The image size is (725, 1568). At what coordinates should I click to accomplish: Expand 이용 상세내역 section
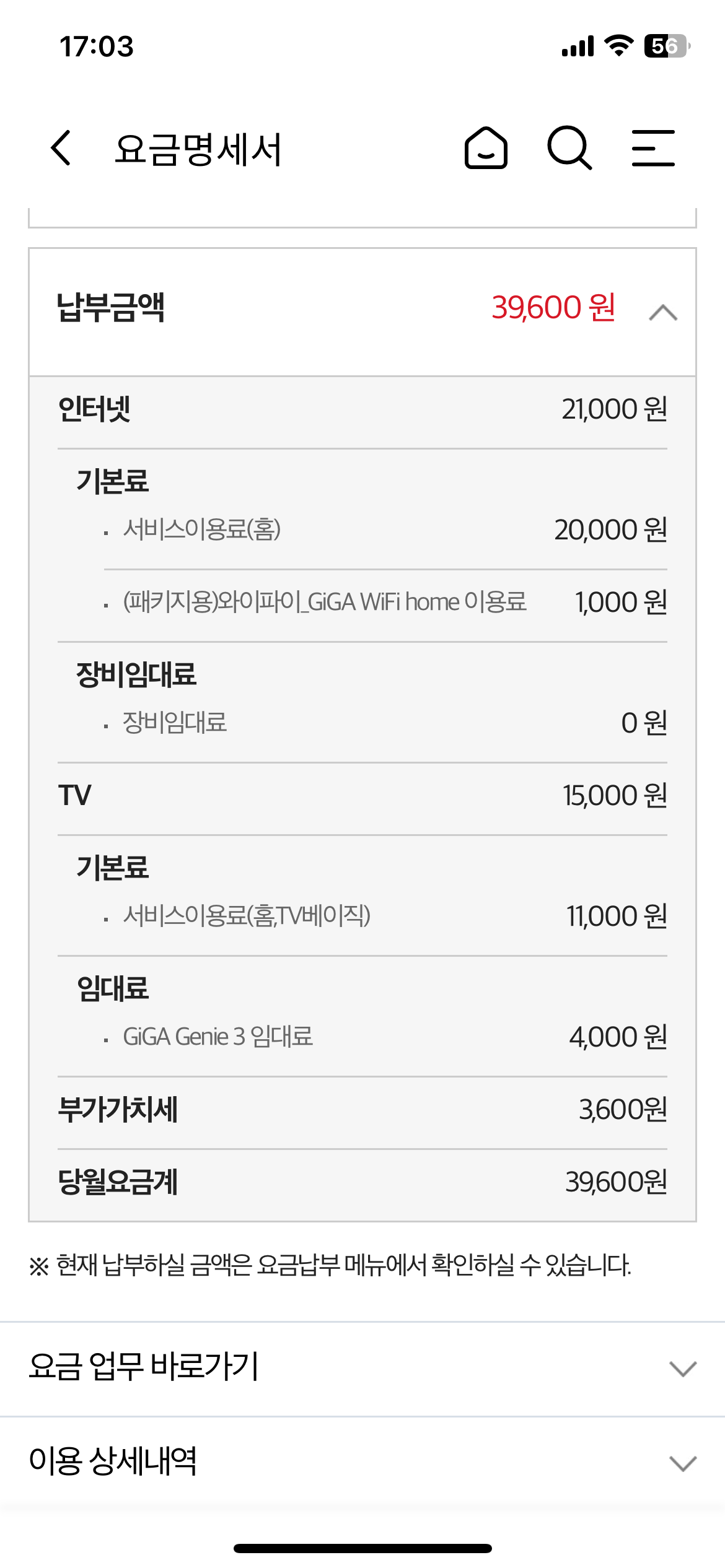tap(683, 1463)
